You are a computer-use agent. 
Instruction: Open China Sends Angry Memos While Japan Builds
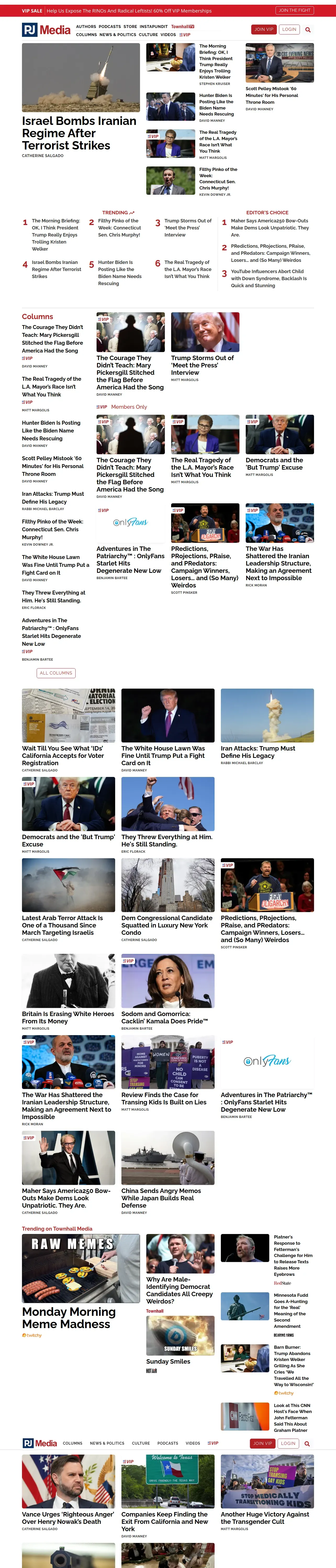(x=161, y=1198)
